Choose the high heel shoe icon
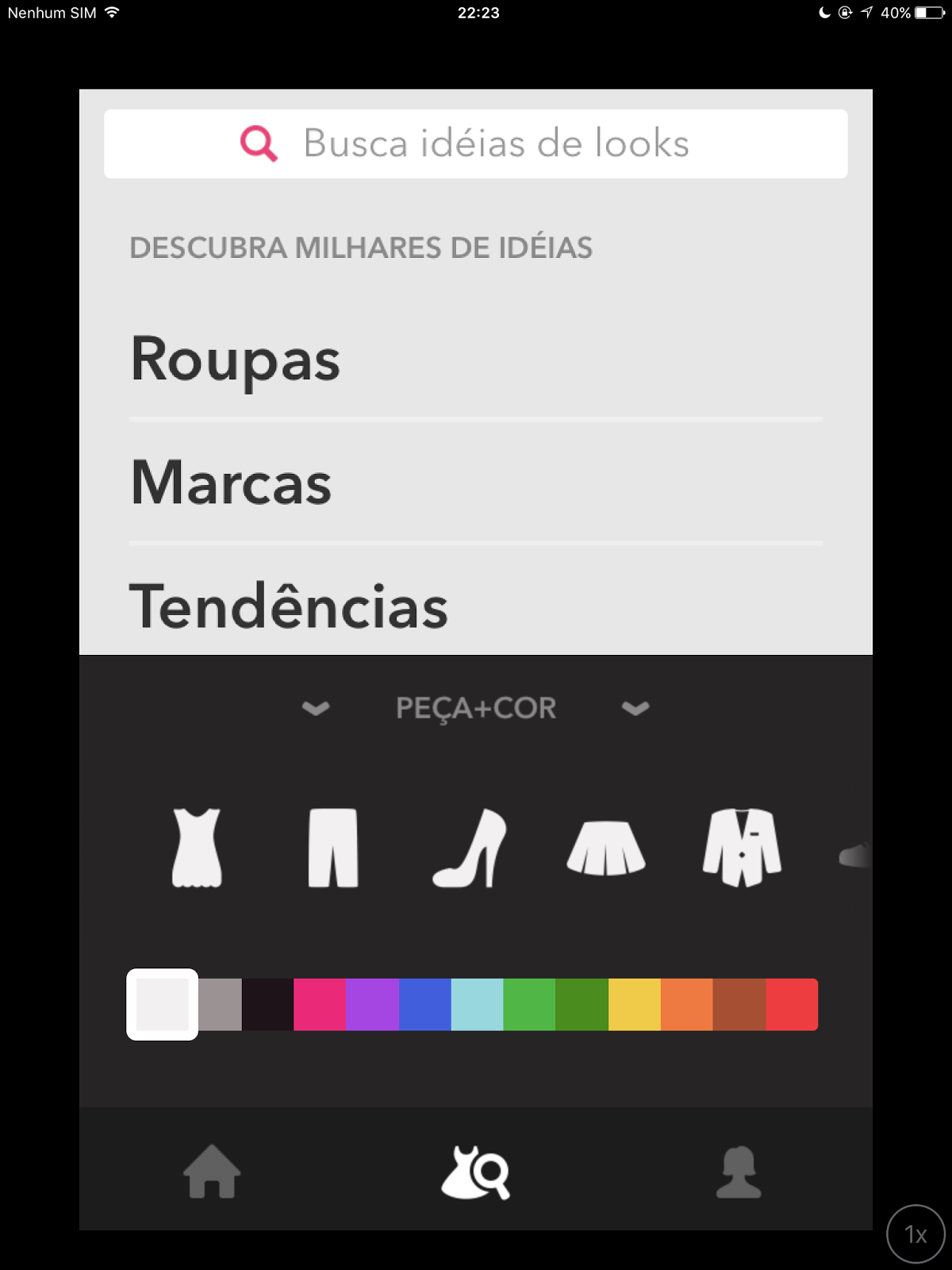The width and height of the screenshot is (952, 1270). pyautogui.click(x=470, y=848)
